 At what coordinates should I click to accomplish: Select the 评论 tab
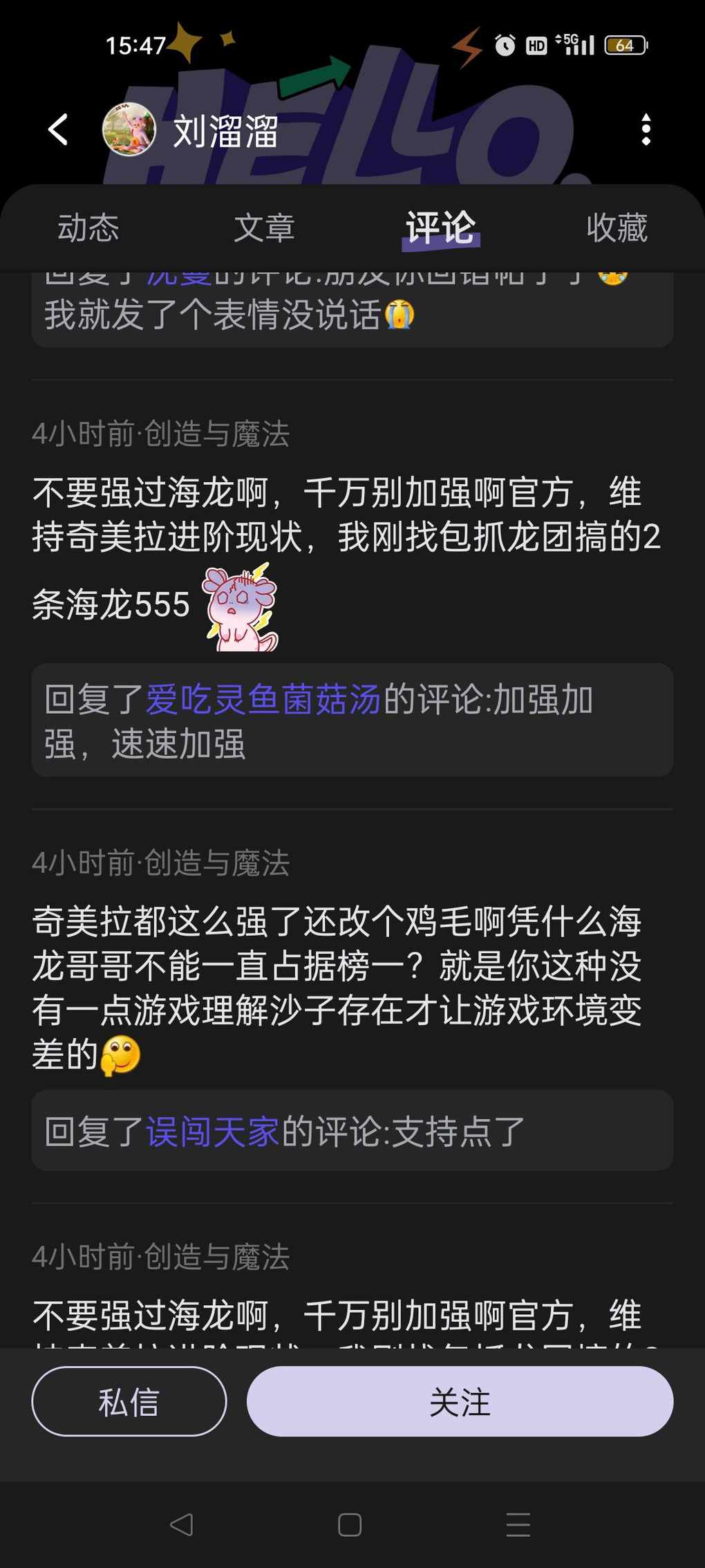coord(440,228)
